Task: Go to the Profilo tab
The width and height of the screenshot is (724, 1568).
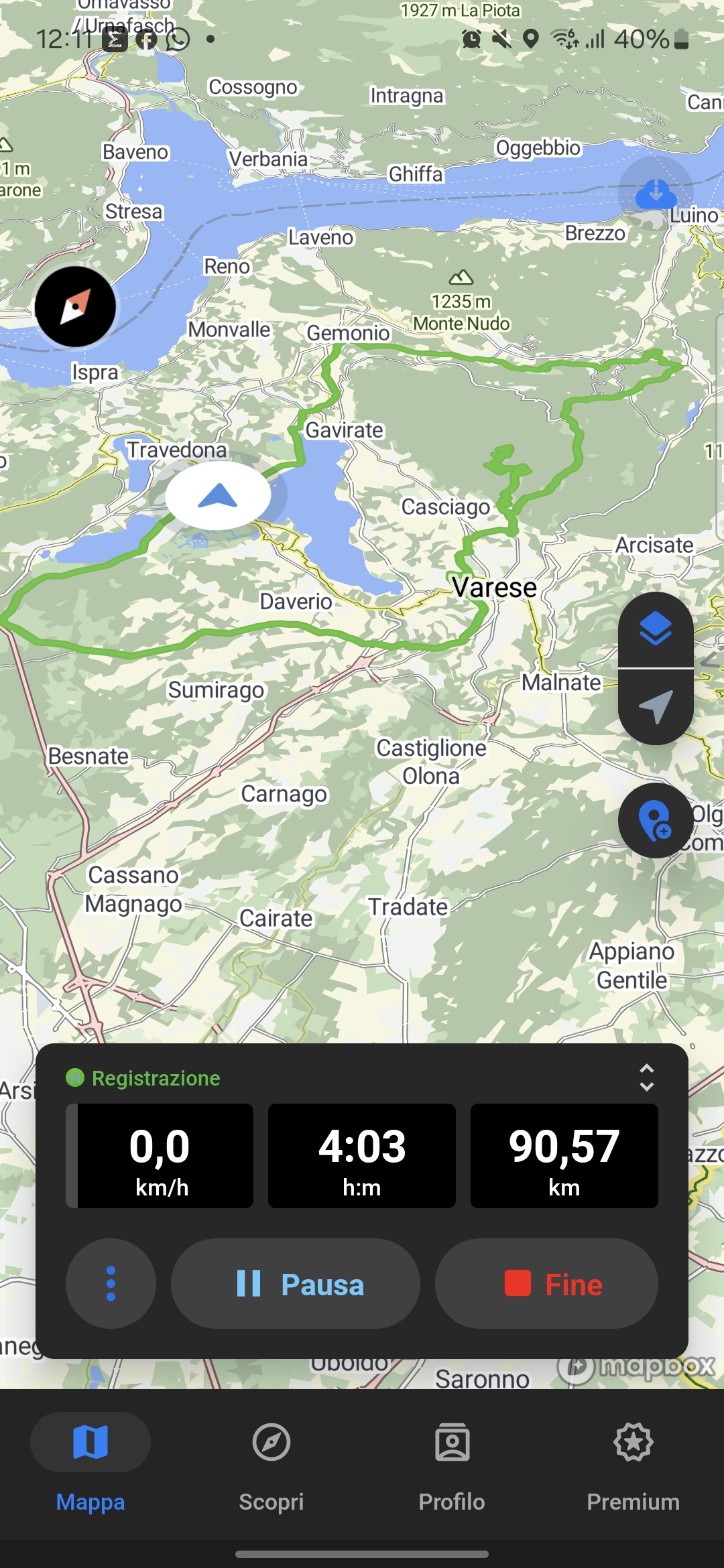Action: (452, 1462)
